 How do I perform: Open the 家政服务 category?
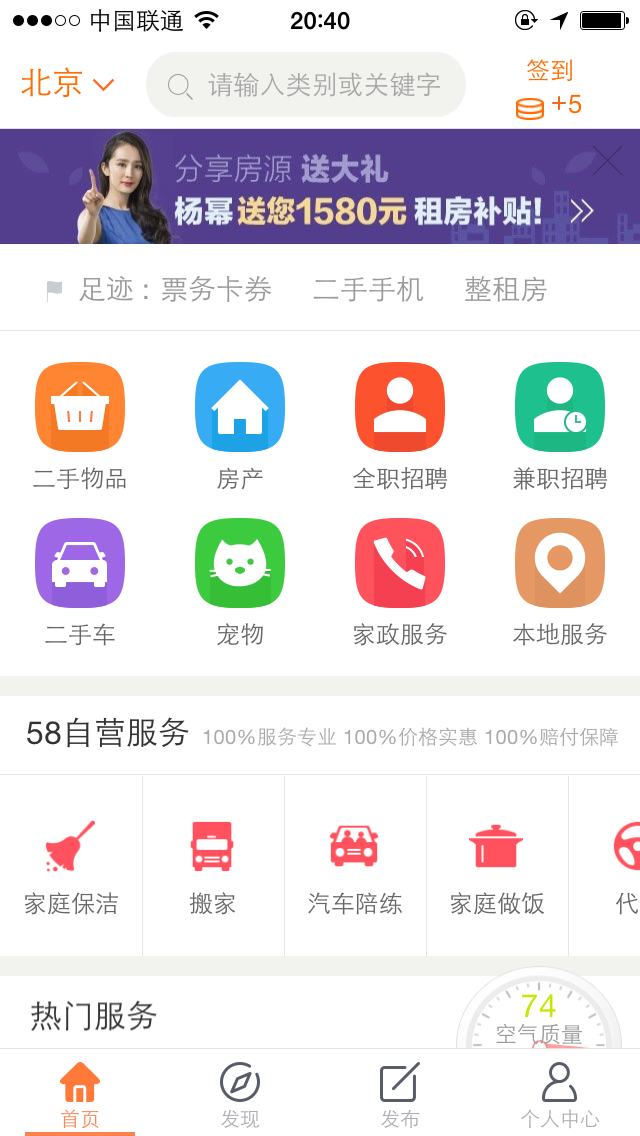coord(400,583)
